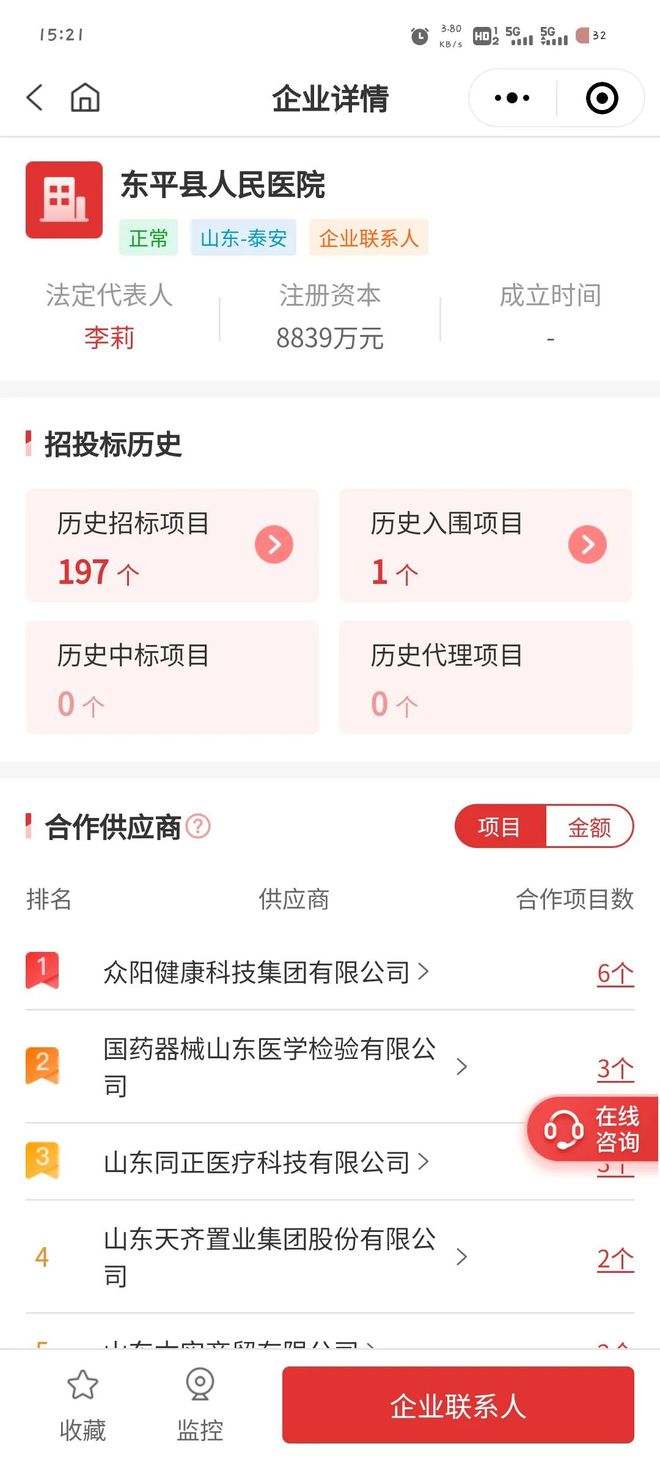The height and width of the screenshot is (1460, 660).
Task: Select the 项目 ranking tab
Action: coord(500,827)
